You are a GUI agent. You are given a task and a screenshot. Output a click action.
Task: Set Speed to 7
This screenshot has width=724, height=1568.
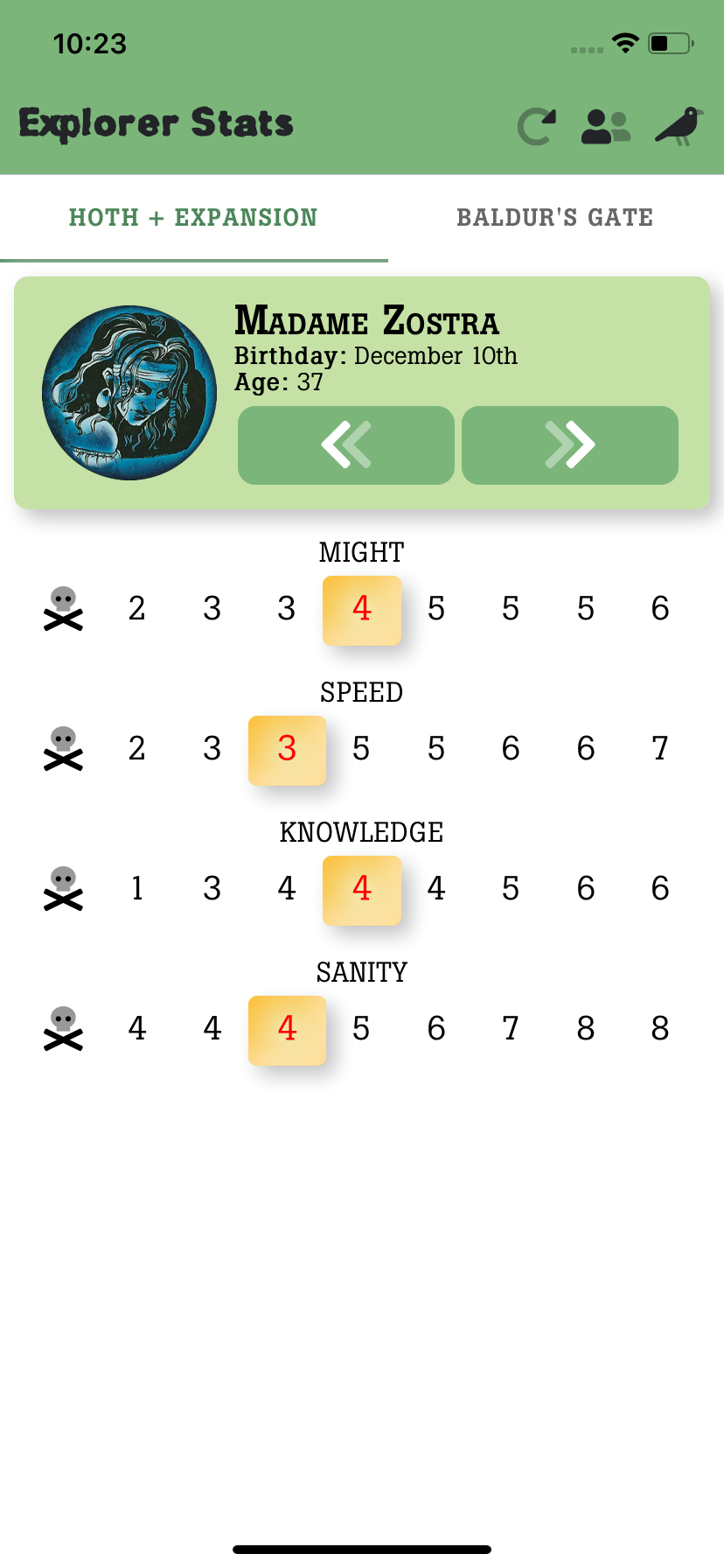pos(660,749)
